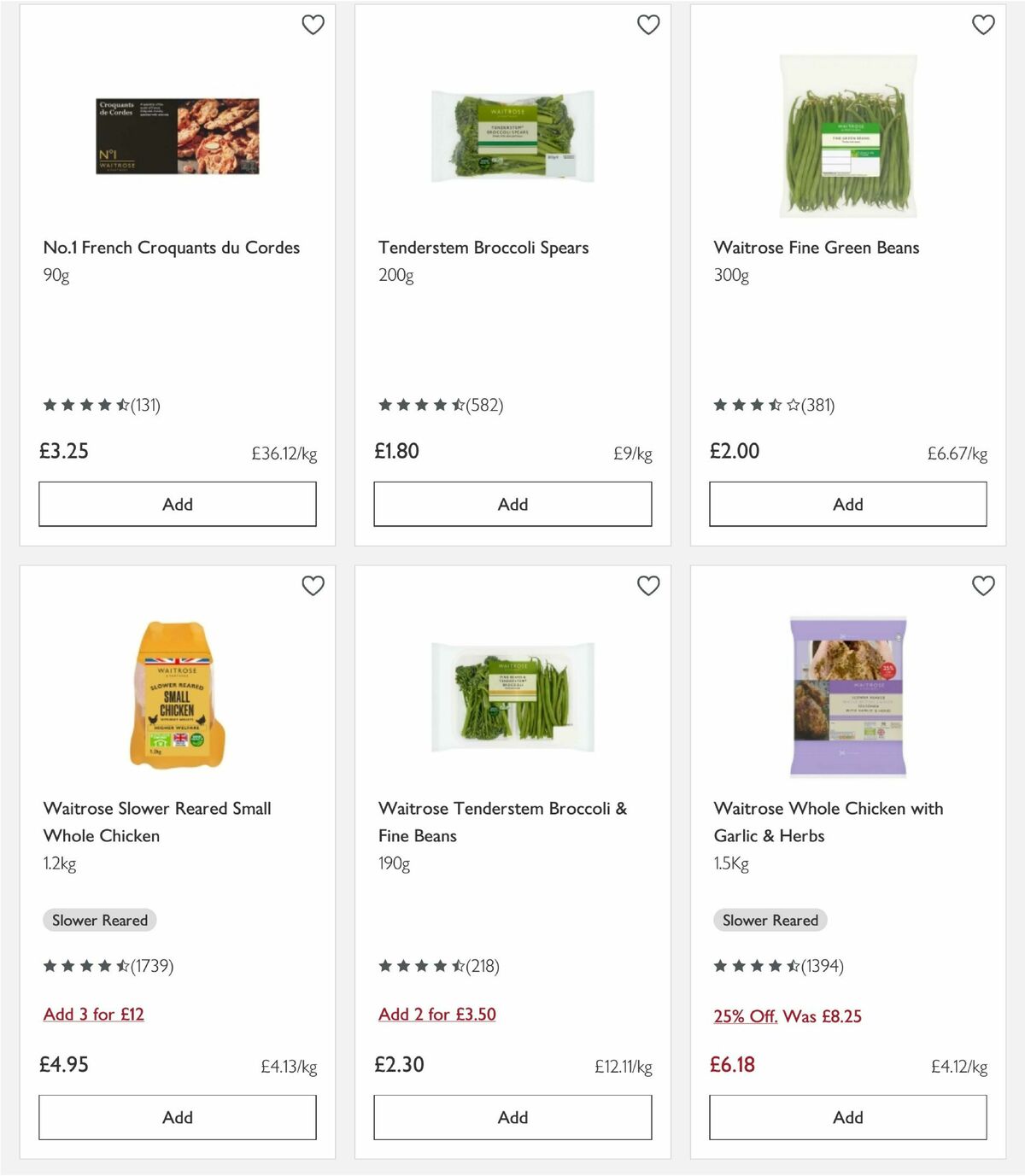The height and width of the screenshot is (1176, 1025).
Task: Add the Whole Chicken with Garlic & Herbs
Action: [x=846, y=1117]
